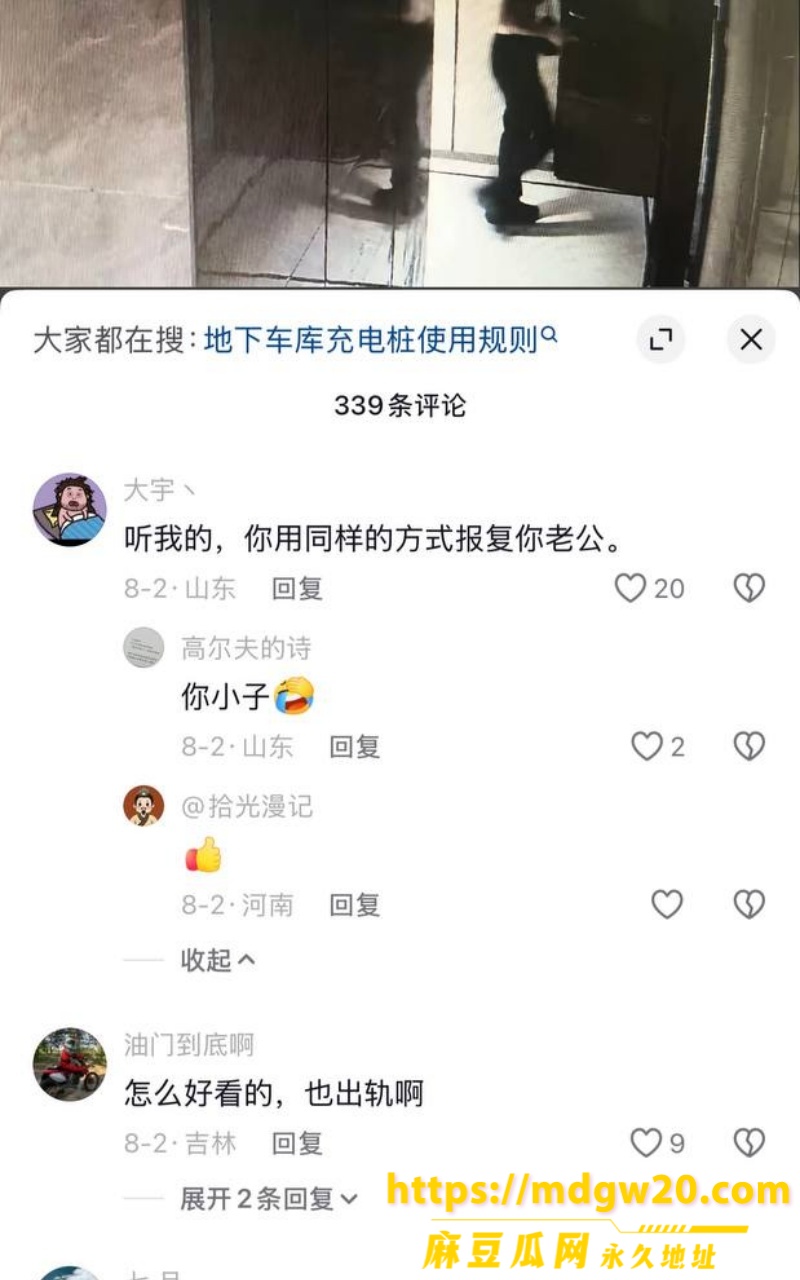Open 大宇's profile avatar
This screenshot has height=1280, width=800.
(x=70, y=510)
